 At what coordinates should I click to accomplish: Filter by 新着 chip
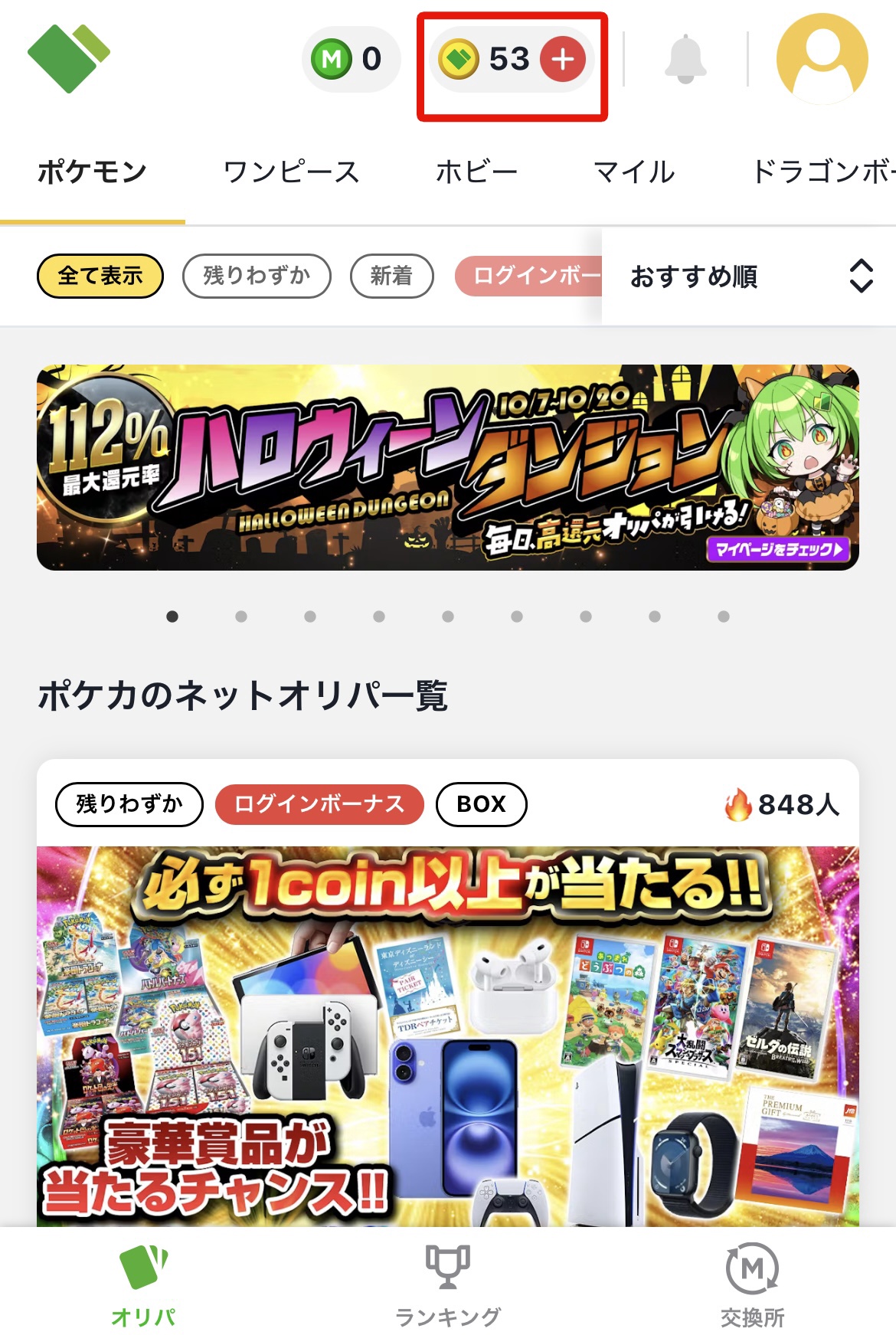click(x=391, y=276)
